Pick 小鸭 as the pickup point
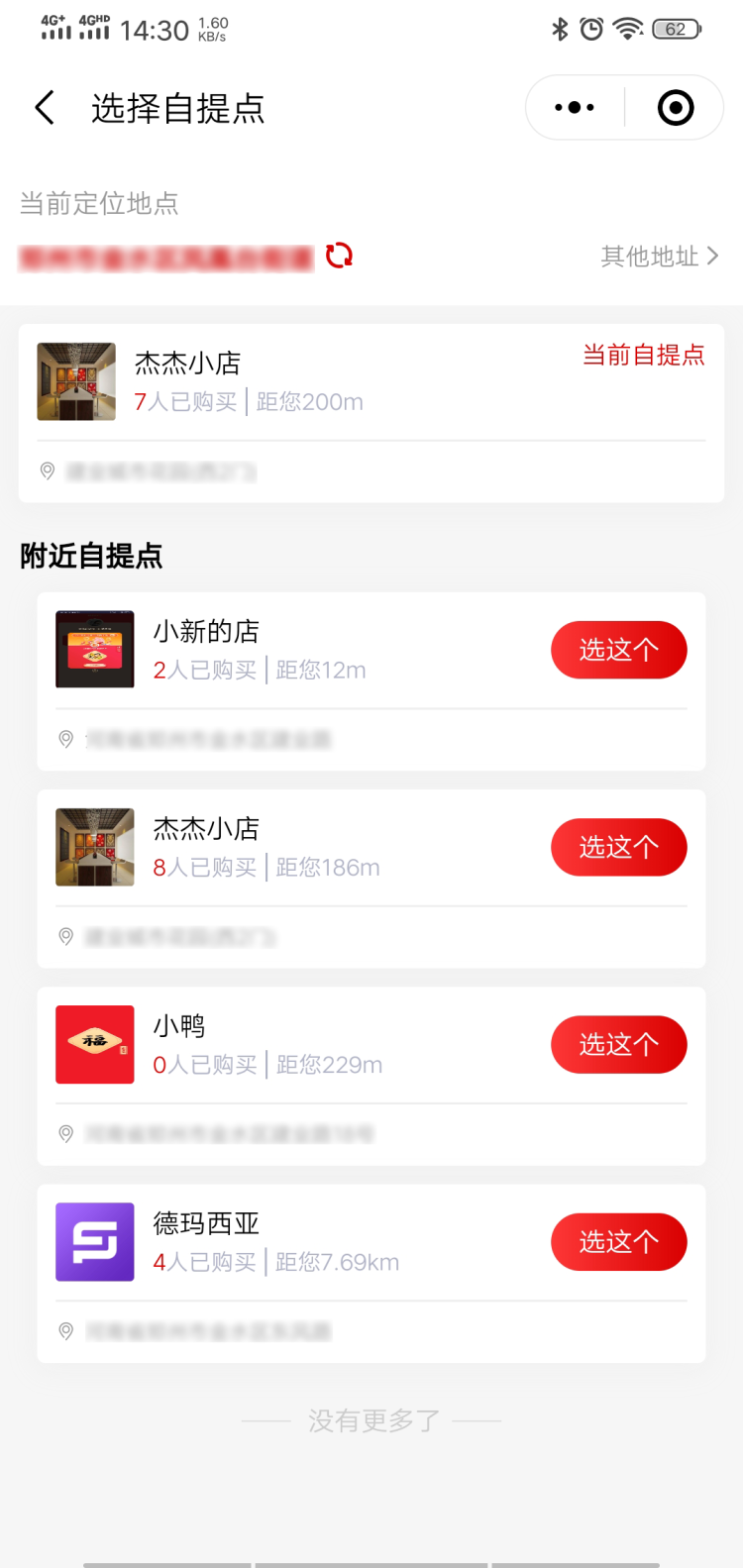 pyautogui.click(x=618, y=1044)
